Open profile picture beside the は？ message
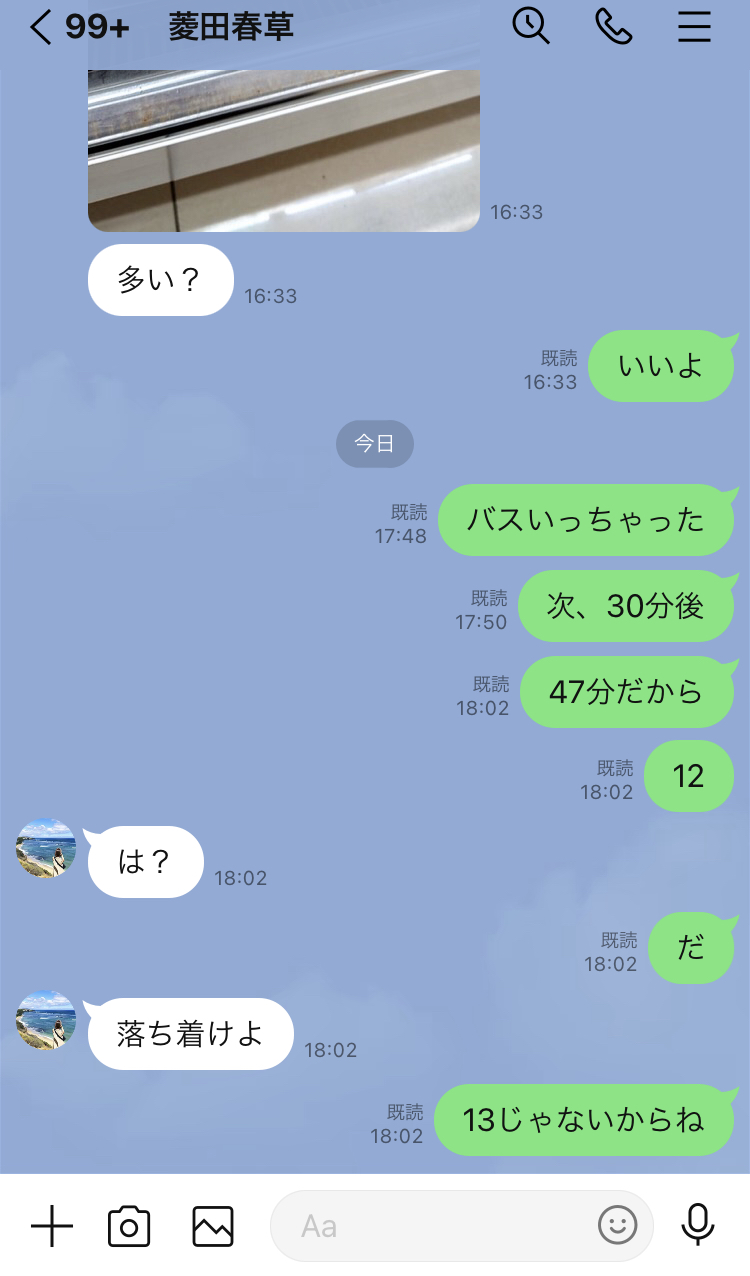Image resolution: width=750 pixels, height=1276 pixels. pyautogui.click(x=46, y=849)
